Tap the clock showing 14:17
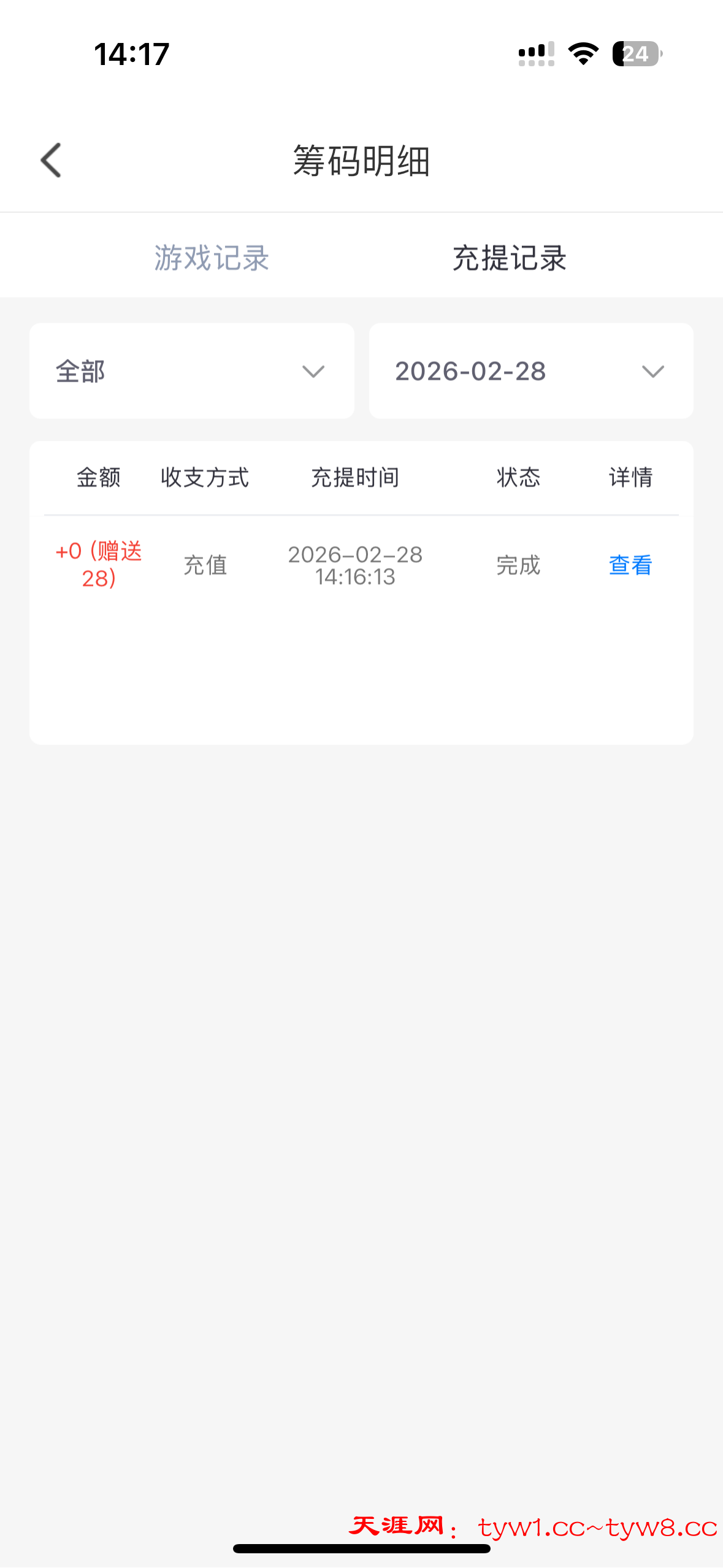723x1568 pixels. [x=130, y=54]
